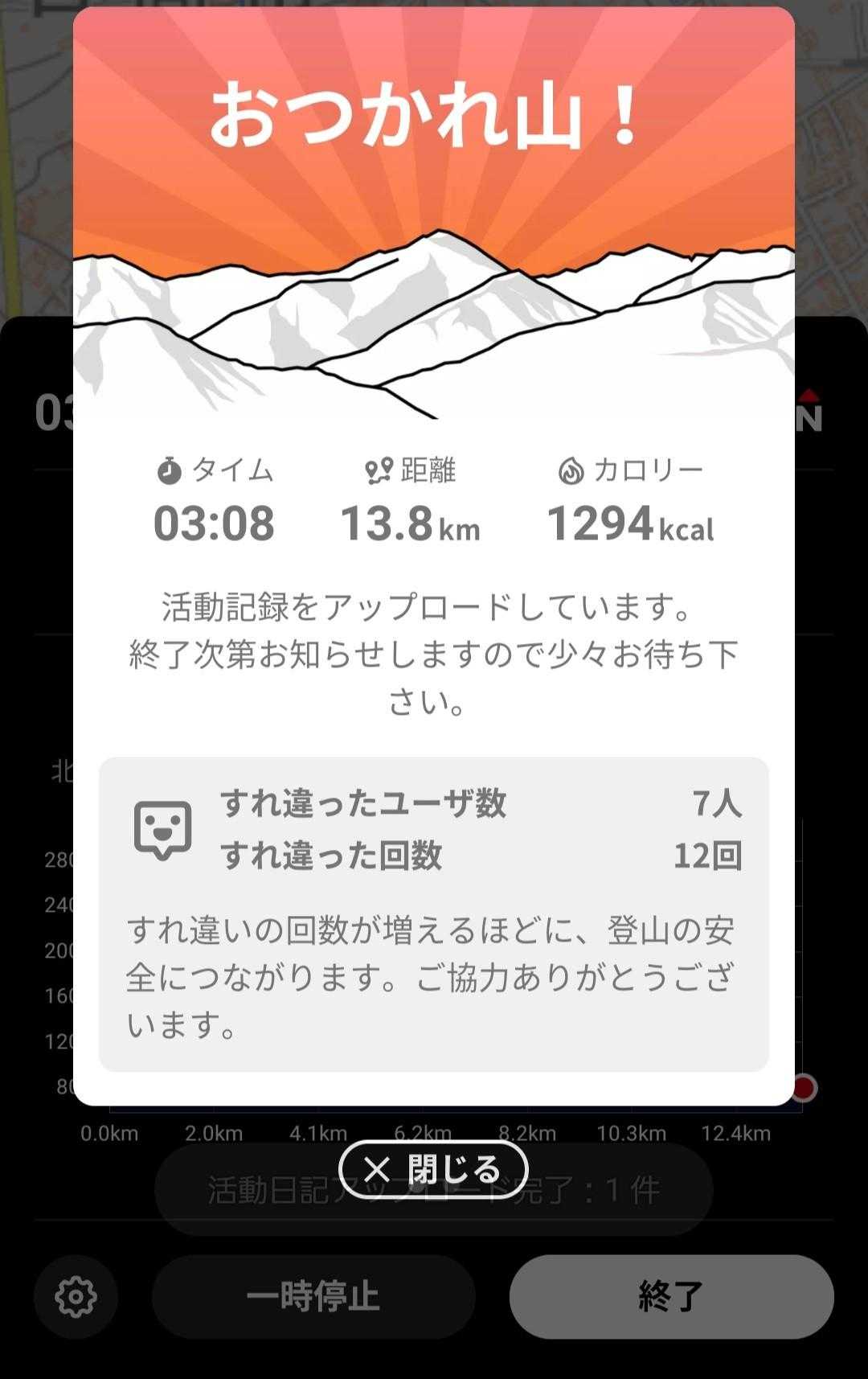Screen dimensions: 868x1379
Task: Tap the 終了 button to finish activity
Action: pyautogui.click(x=671, y=1296)
